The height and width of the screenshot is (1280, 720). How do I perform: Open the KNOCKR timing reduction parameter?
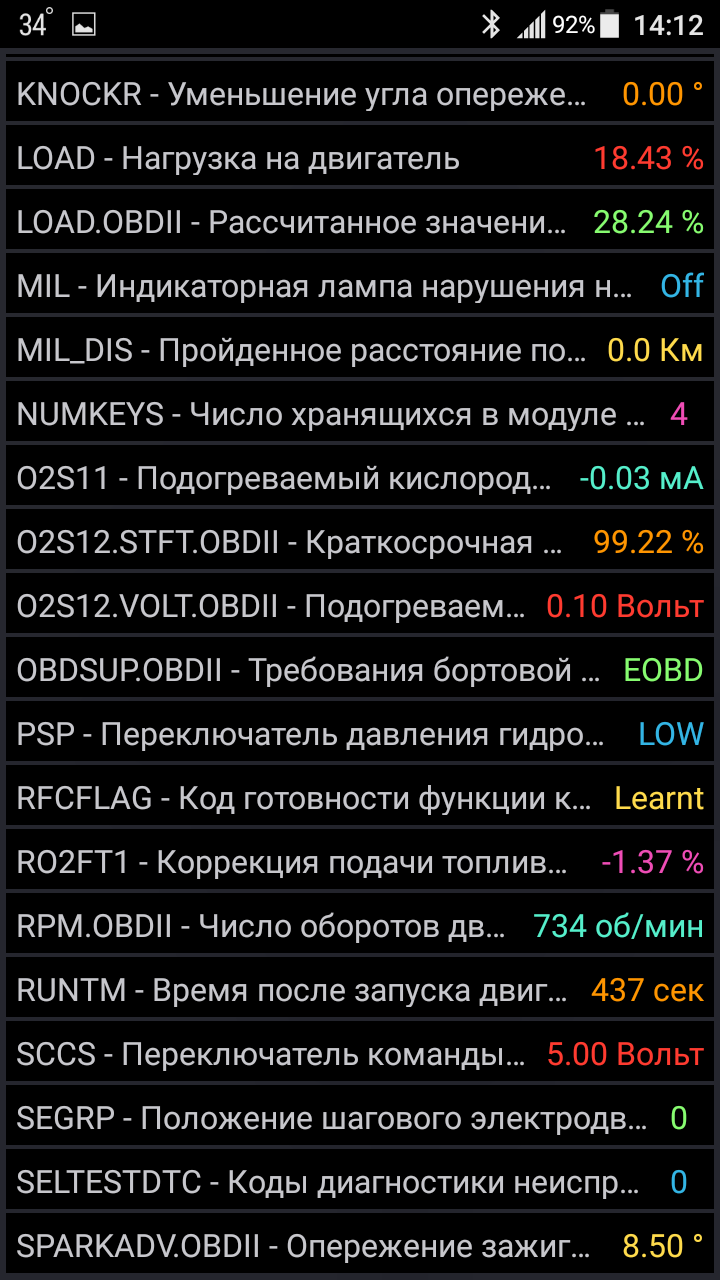click(360, 93)
